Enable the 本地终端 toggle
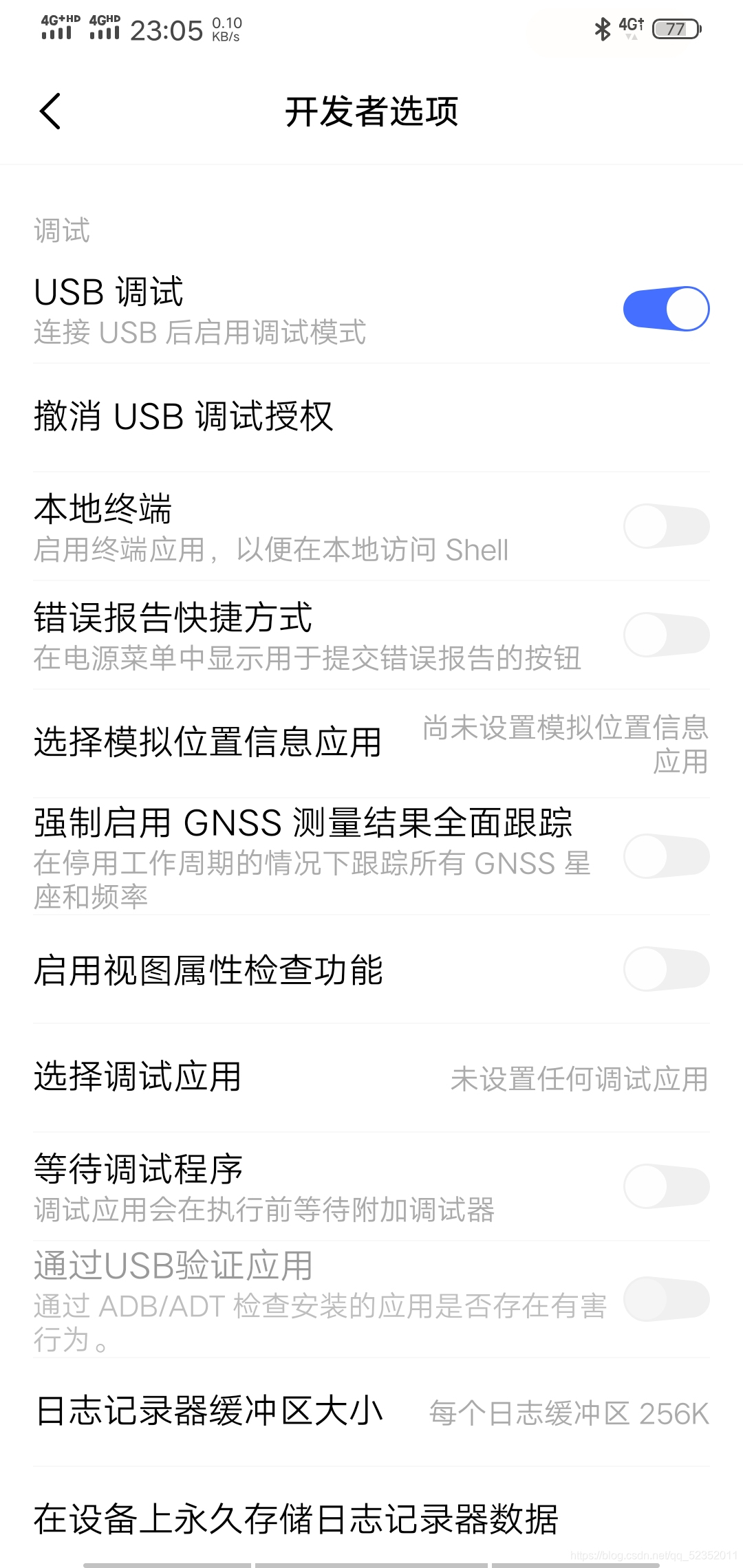Image resolution: width=743 pixels, height=1568 pixels. coord(666,526)
